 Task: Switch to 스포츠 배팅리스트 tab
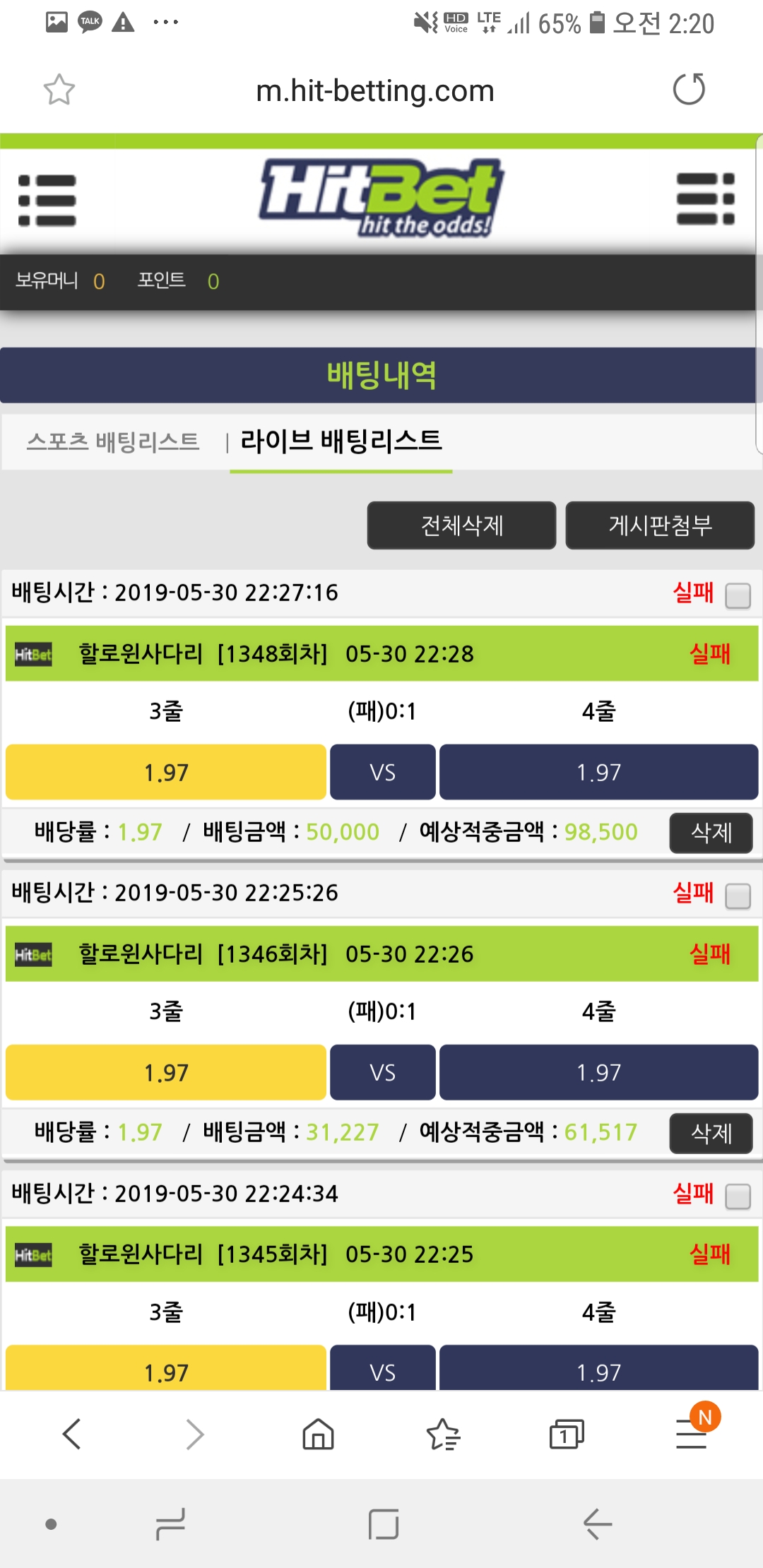tap(113, 441)
